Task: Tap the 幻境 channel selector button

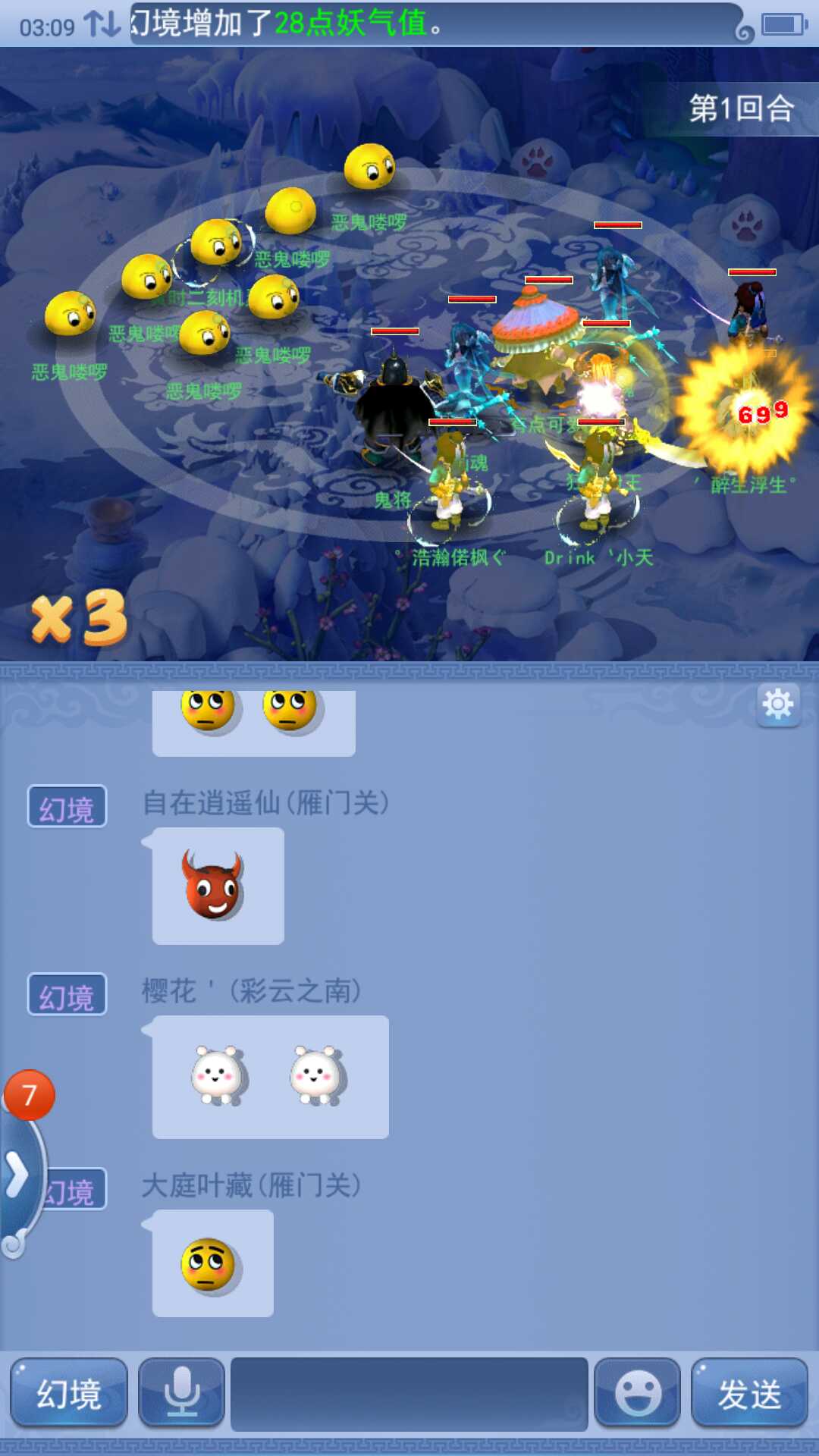Action: pyautogui.click(x=69, y=1394)
